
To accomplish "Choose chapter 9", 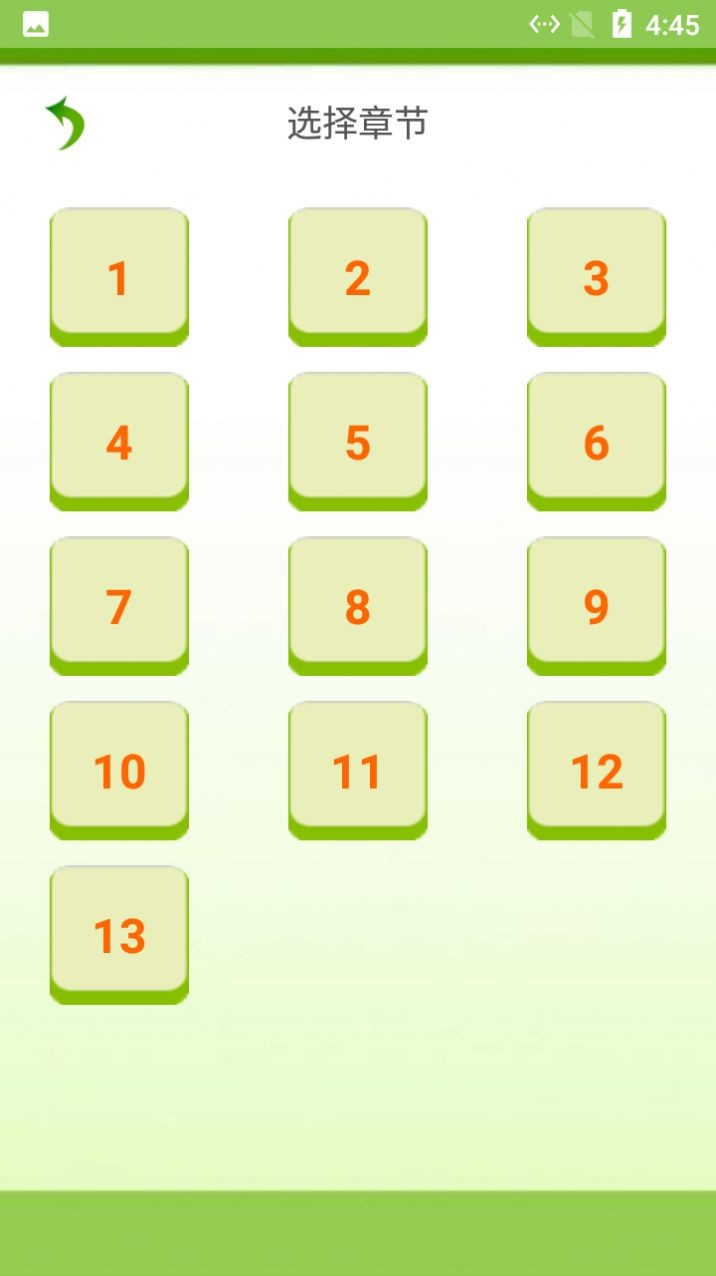I will [x=596, y=606].
